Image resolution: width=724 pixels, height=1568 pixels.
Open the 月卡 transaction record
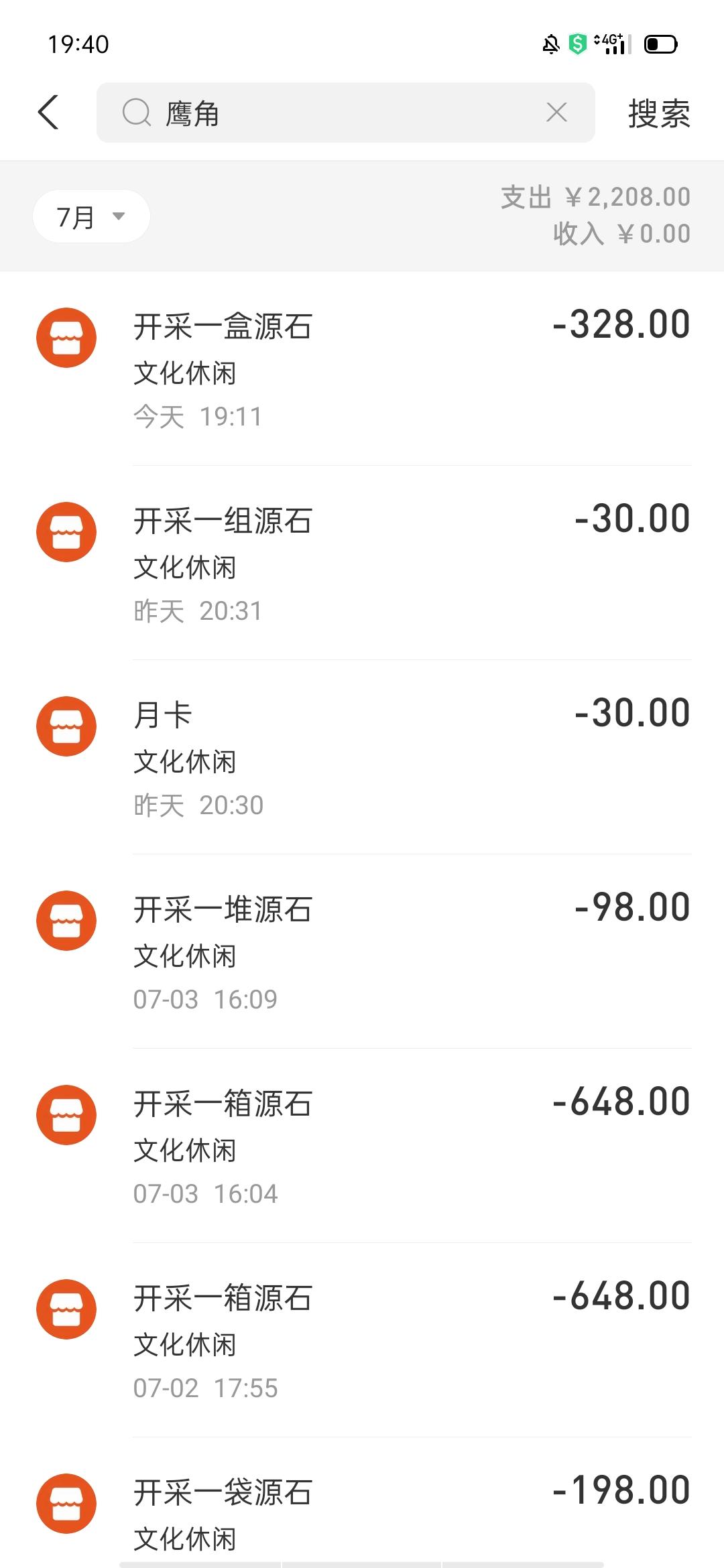362,757
